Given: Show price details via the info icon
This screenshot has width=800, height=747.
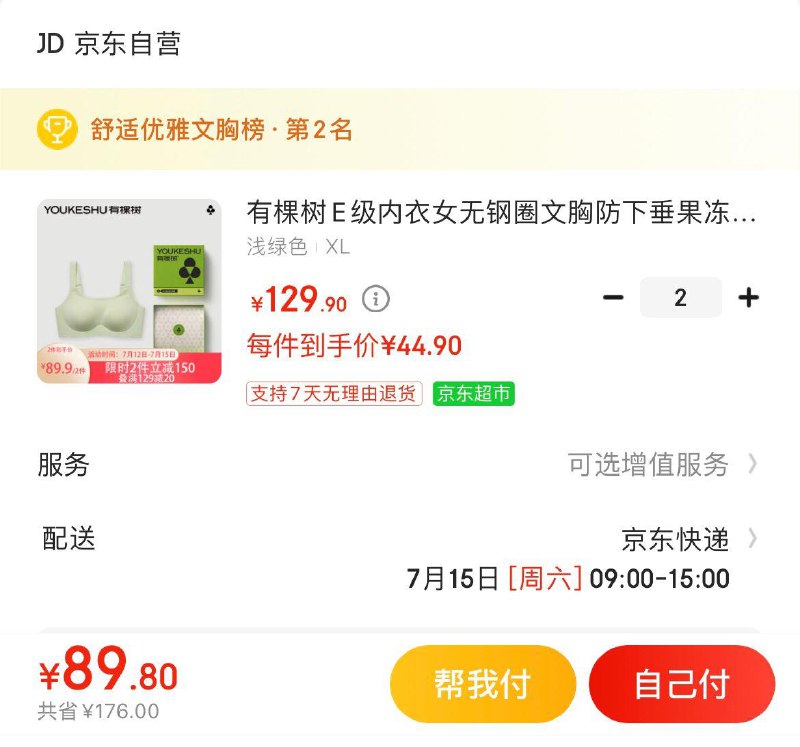Looking at the screenshot, I should point(376,298).
